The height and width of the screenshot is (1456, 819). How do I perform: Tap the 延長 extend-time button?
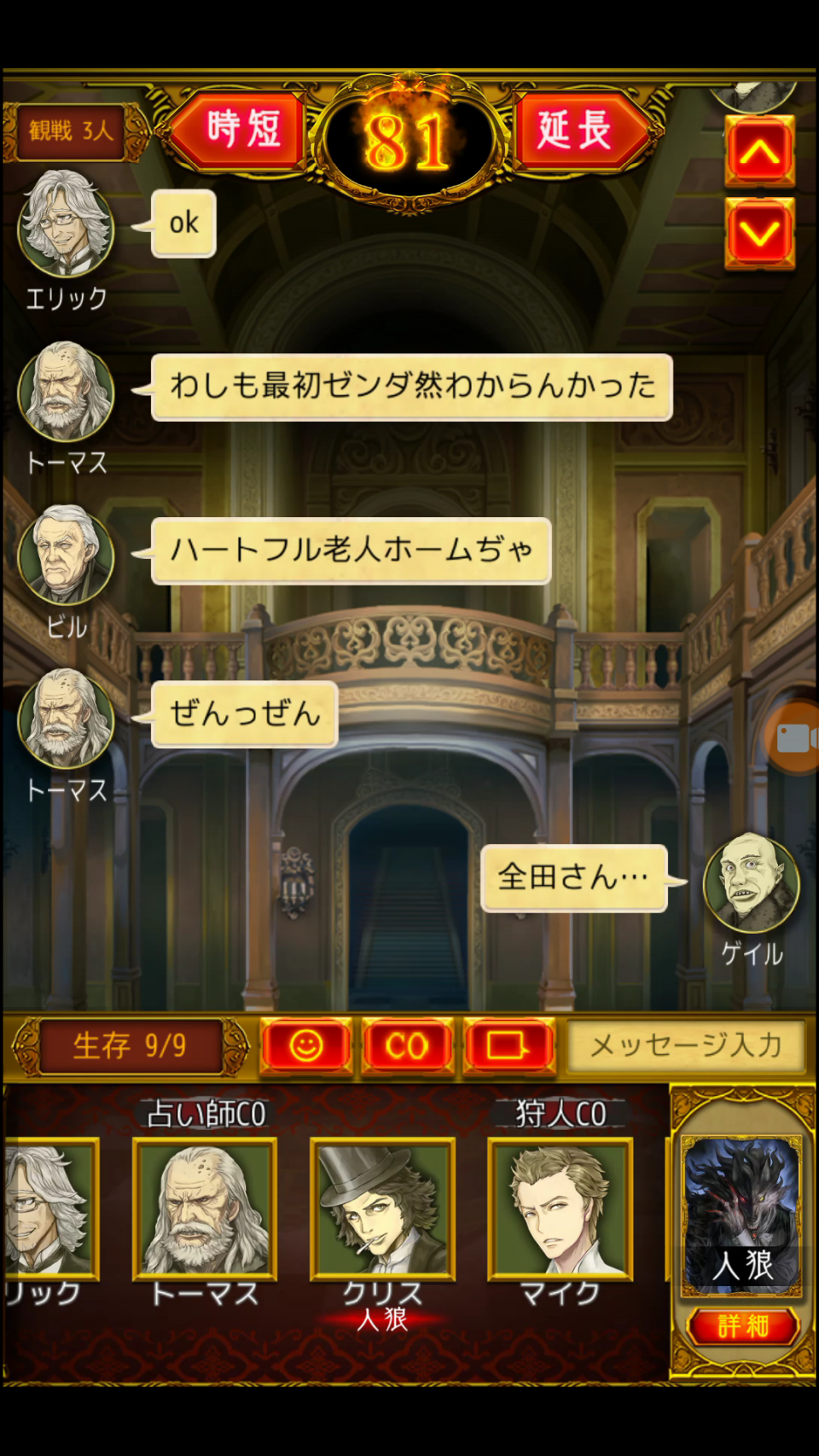pos(577,131)
